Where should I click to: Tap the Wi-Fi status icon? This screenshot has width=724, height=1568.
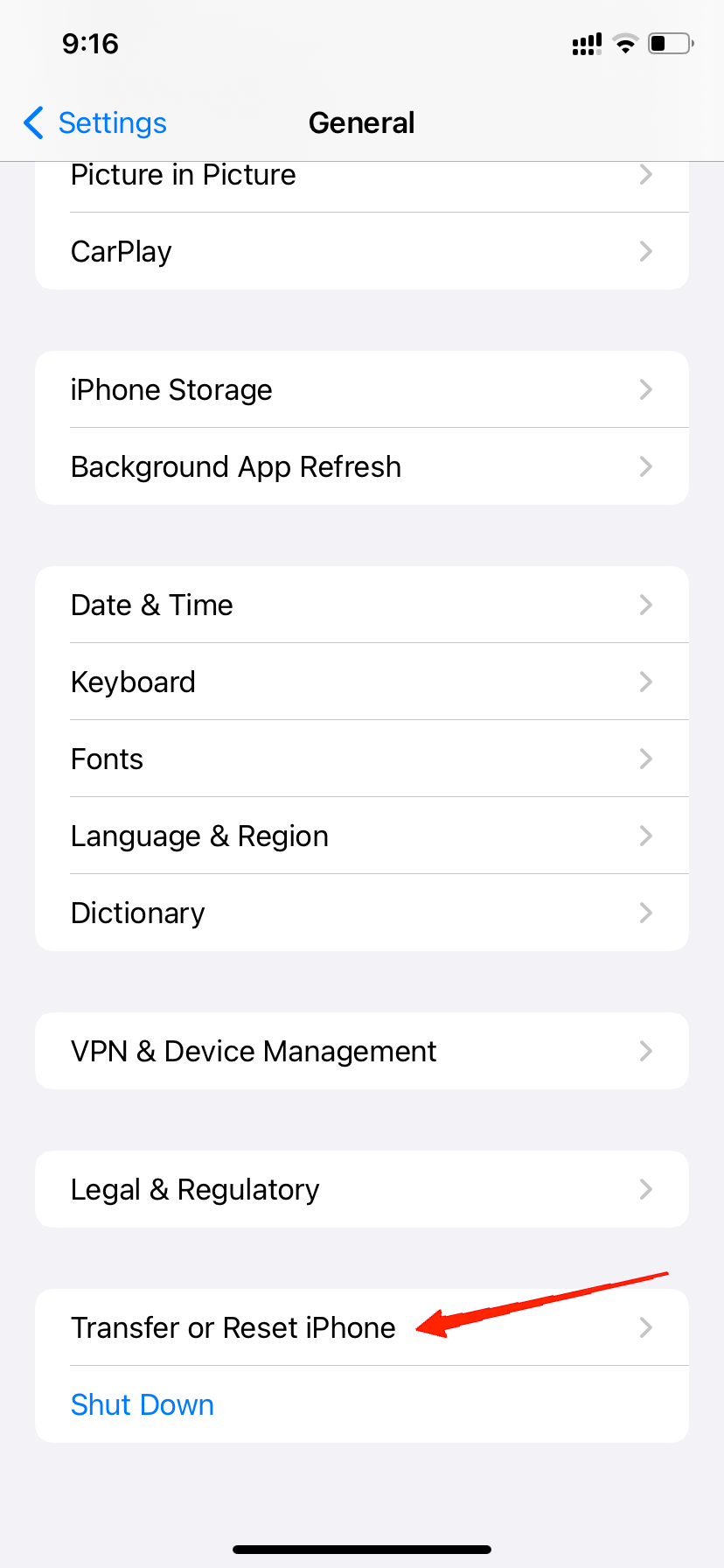click(626, 44)
